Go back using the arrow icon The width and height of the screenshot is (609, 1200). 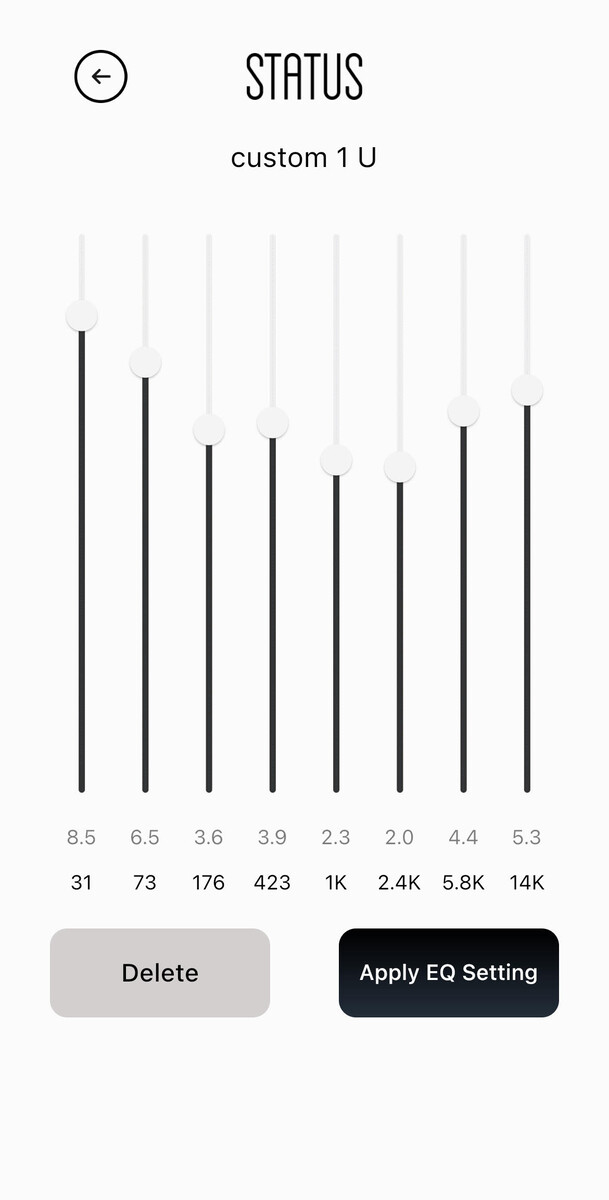pos(101,76)
